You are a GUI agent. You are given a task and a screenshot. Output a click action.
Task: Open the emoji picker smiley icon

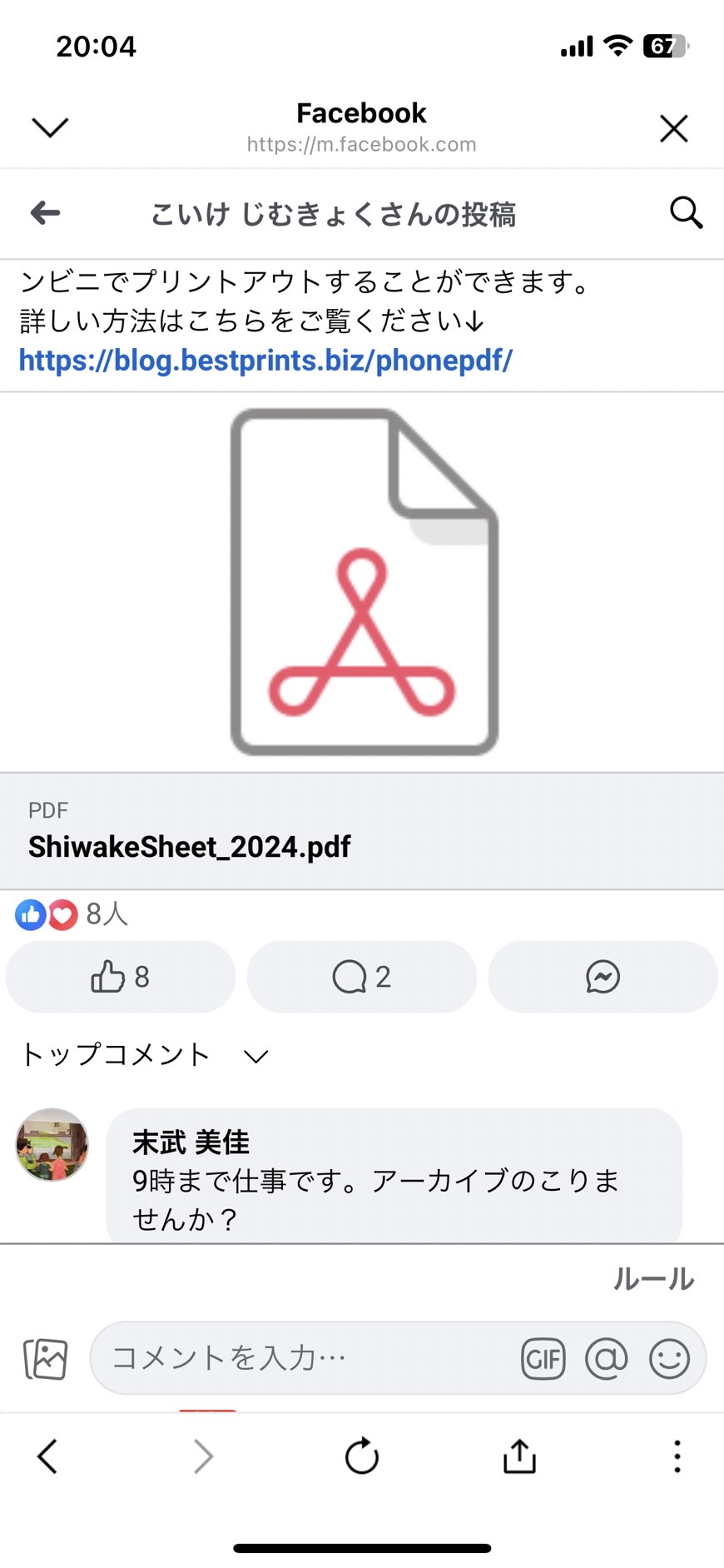click(670, 1359)
